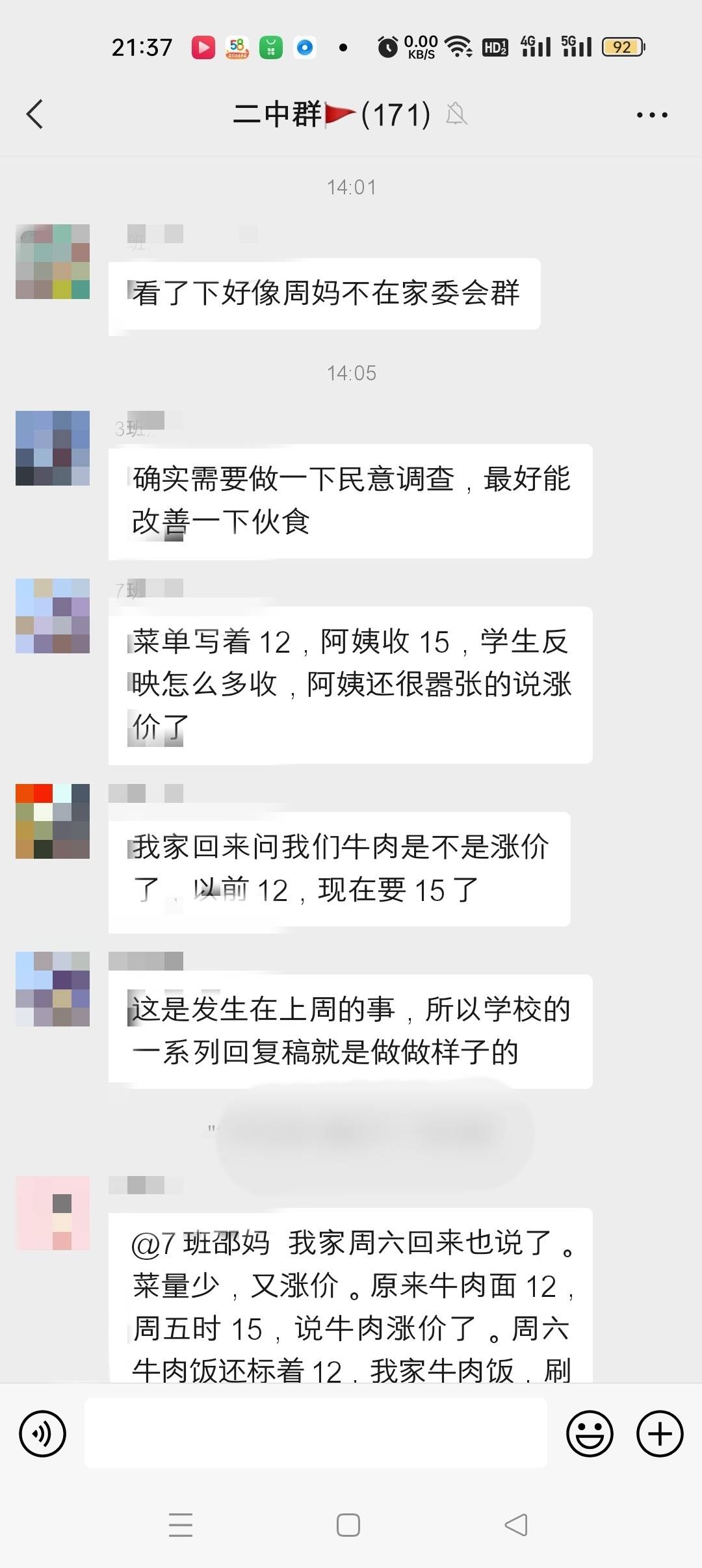Focus the message text field

click(x=315, y=1433)
